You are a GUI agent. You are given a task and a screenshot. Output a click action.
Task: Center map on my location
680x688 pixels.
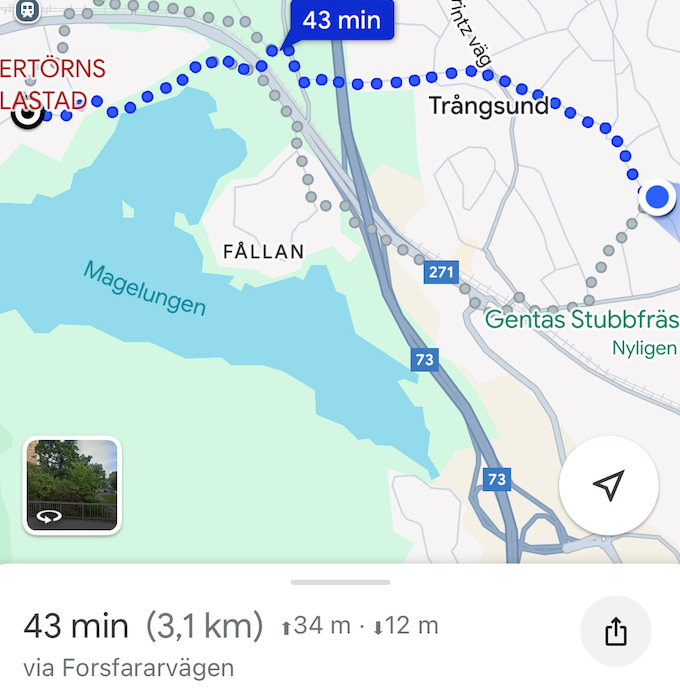click(x=608, y=485)
